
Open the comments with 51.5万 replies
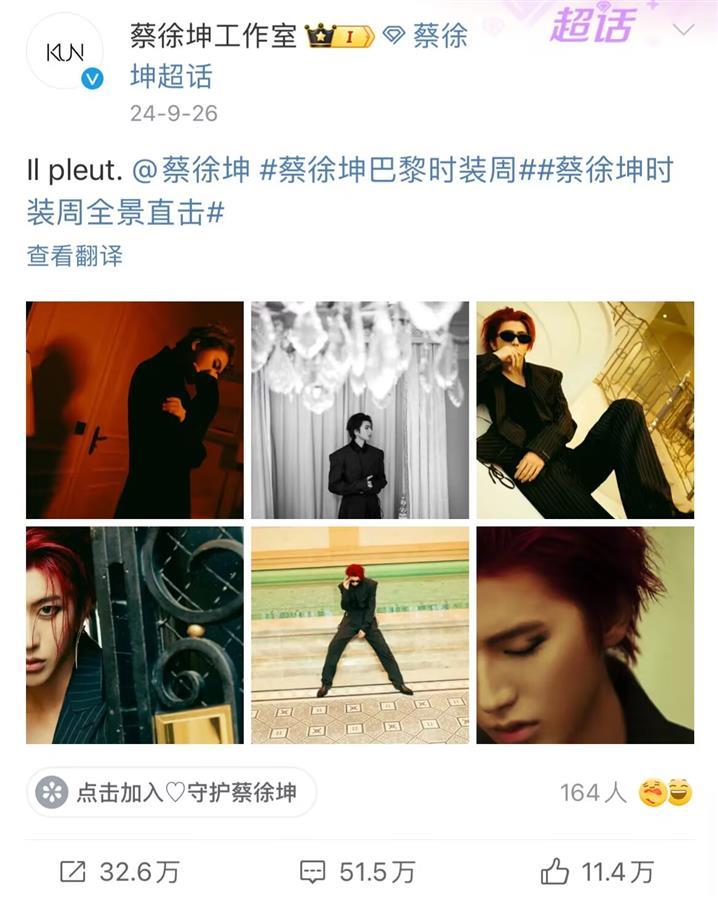357,872
